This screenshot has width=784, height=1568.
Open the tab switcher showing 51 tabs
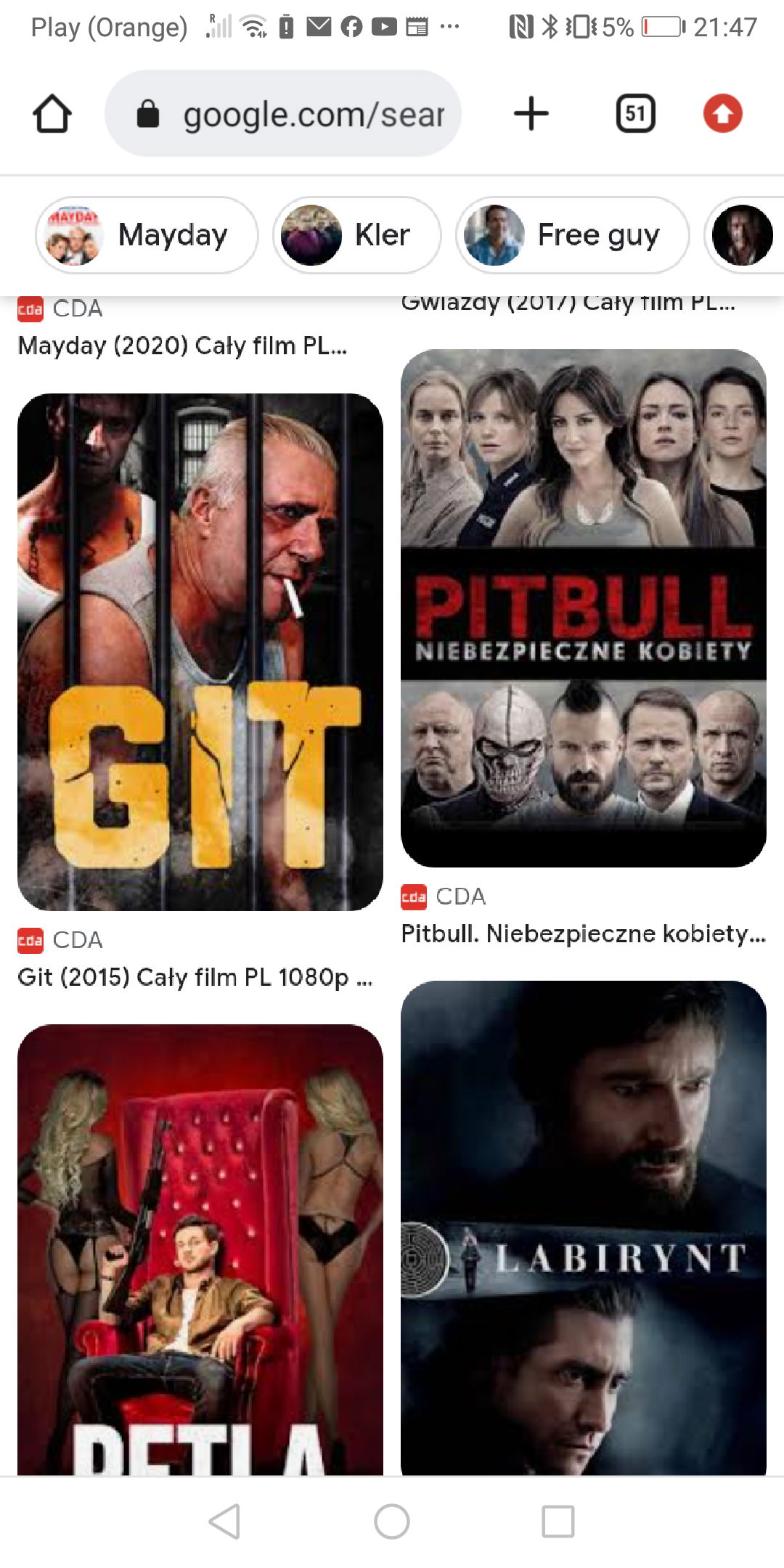pos(635,114)
